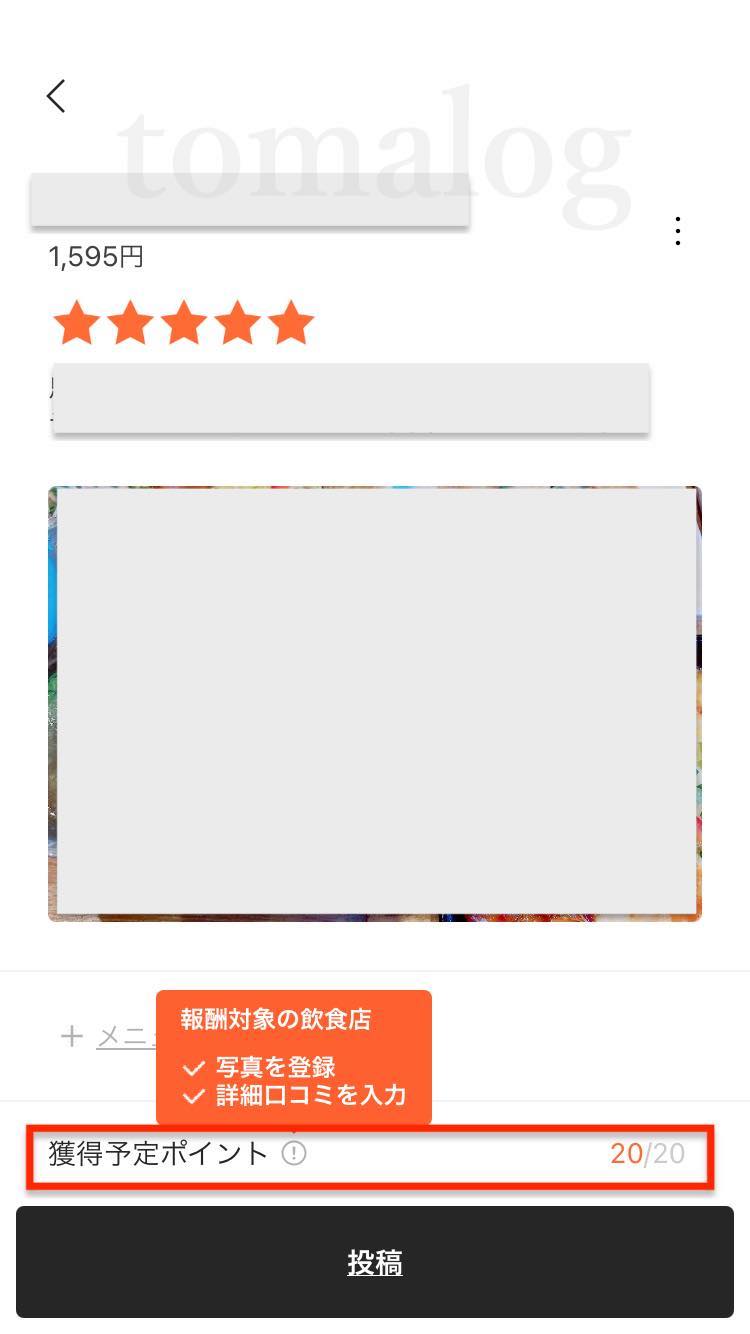Tap the plus メニュー add link
Viewport: 750px width, 1334px height.
(x=108, y=1037)
